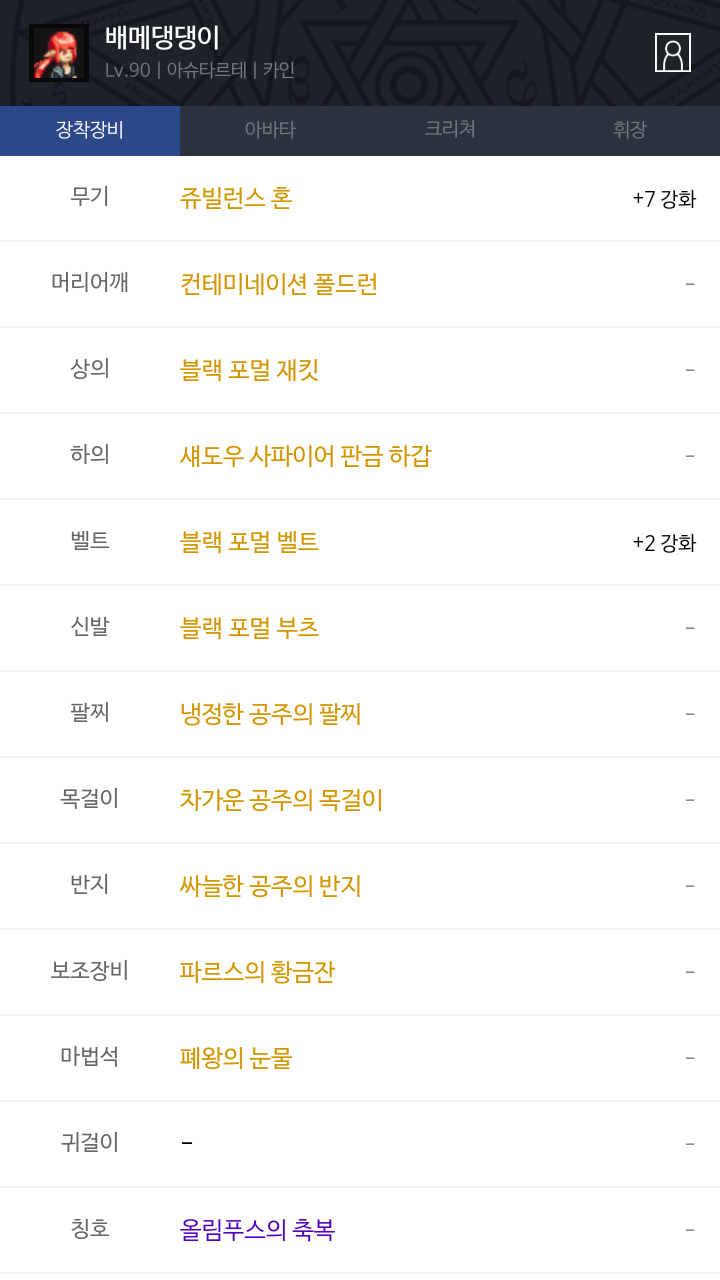Open the 블랙 포멀 벨트 item
This screenshot has width=720, height=1280.
pos(249,542)
